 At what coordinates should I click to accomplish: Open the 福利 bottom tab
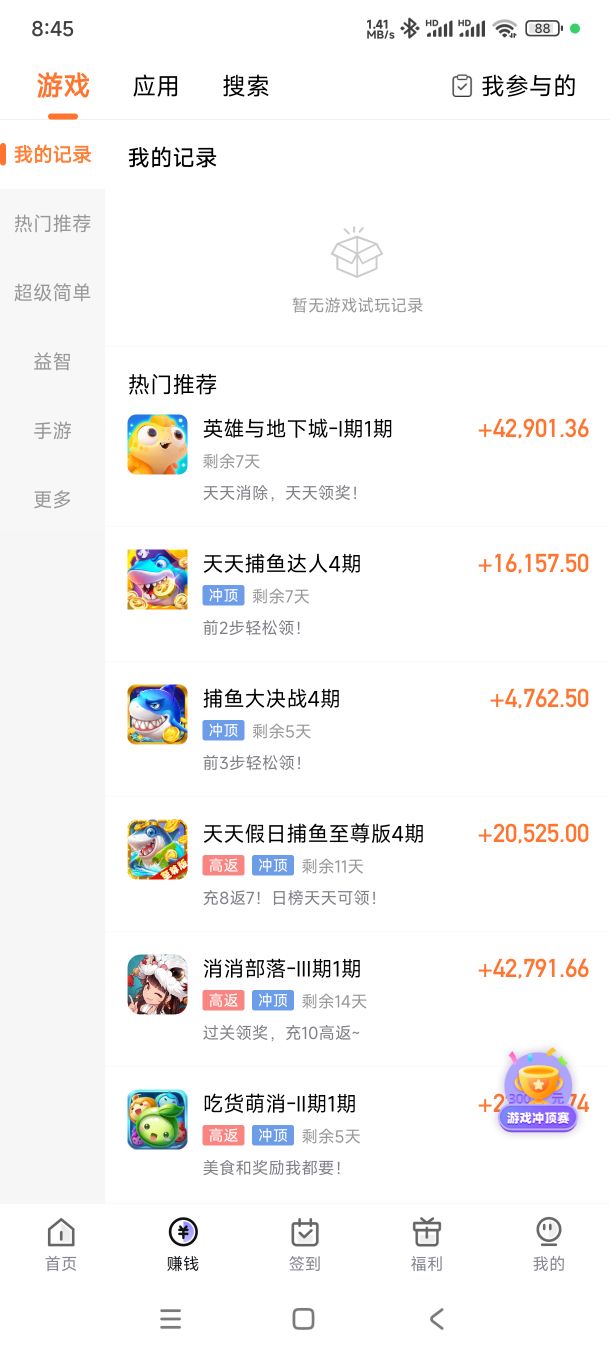[x=427, y=1245]
